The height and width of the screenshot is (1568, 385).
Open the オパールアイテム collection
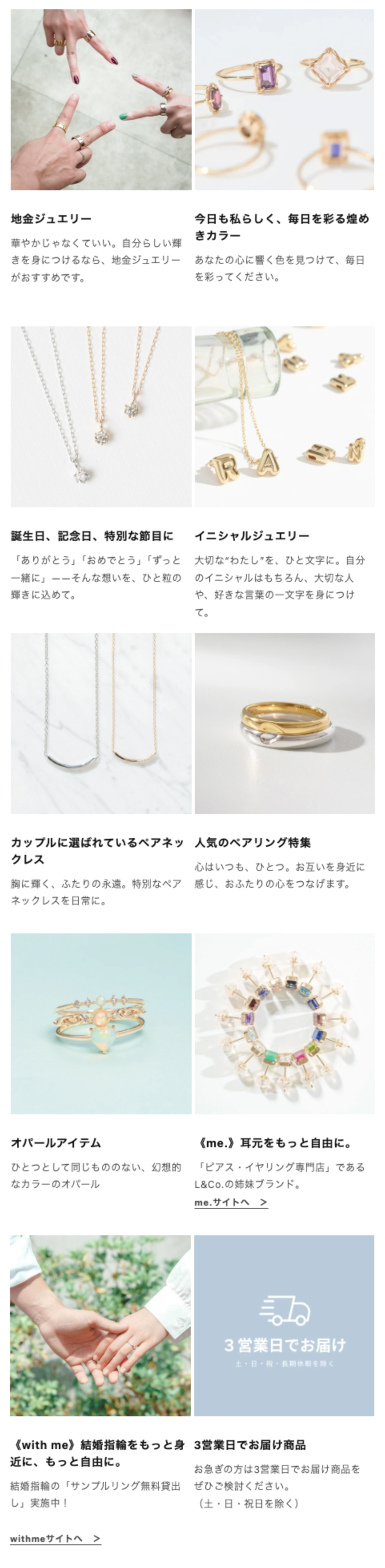click(x=101, y=1023)
